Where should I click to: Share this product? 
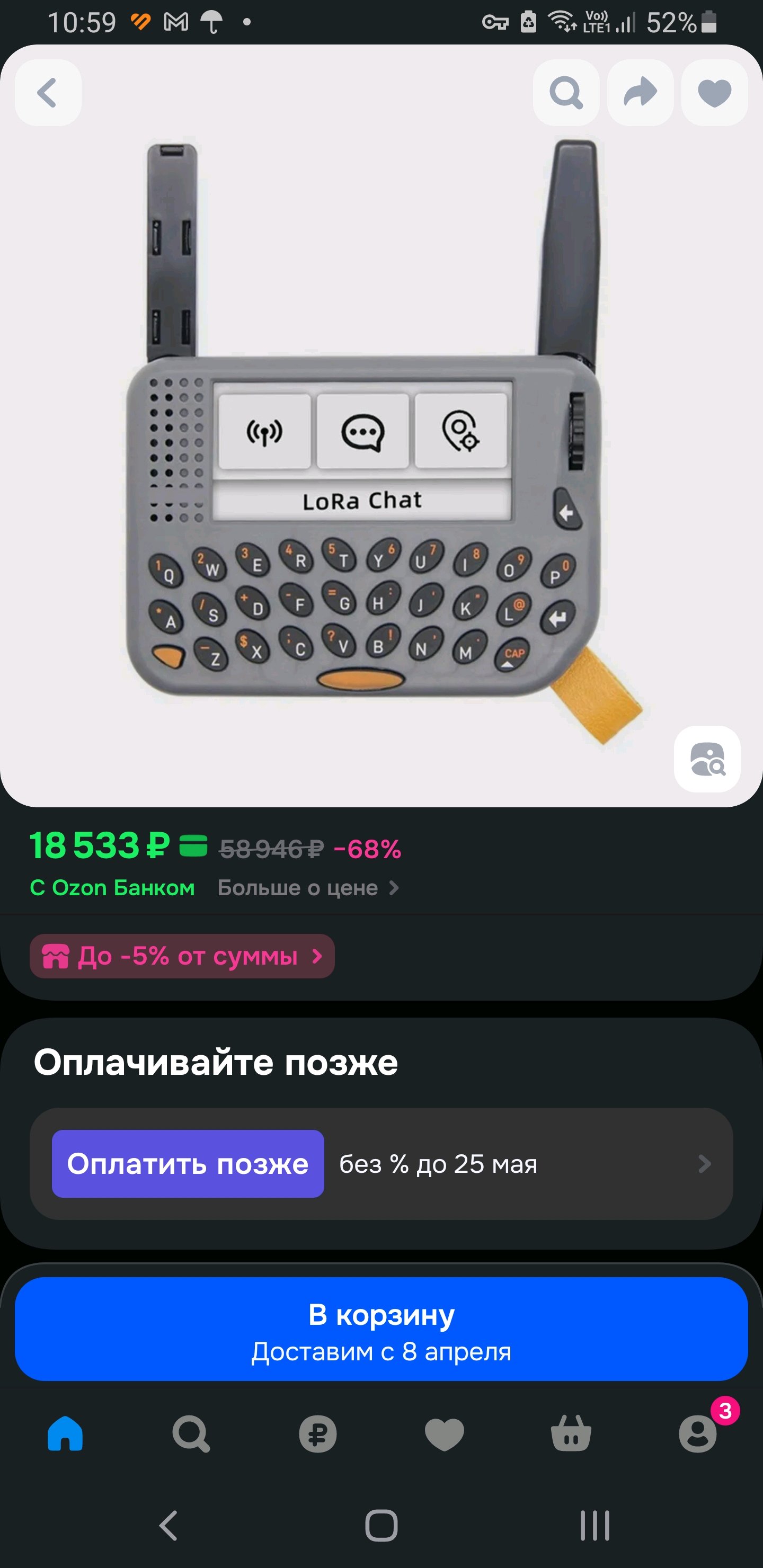pos(640,93)
